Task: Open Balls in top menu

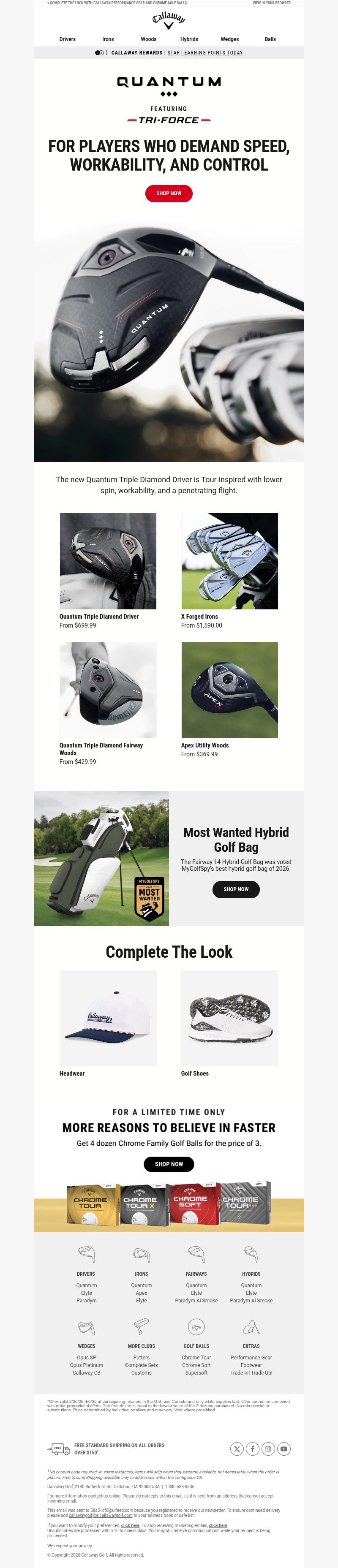Action: pyautogui.click(x=270, y=39)
